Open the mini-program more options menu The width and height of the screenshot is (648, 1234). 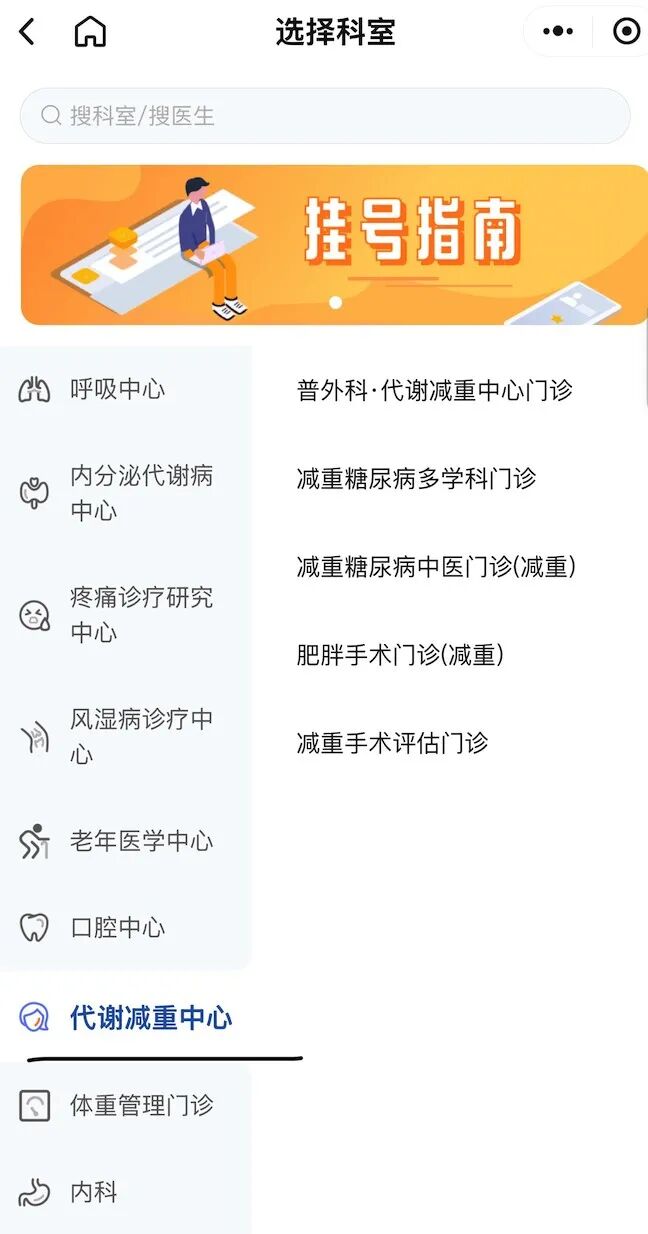(x=558, y=32)
